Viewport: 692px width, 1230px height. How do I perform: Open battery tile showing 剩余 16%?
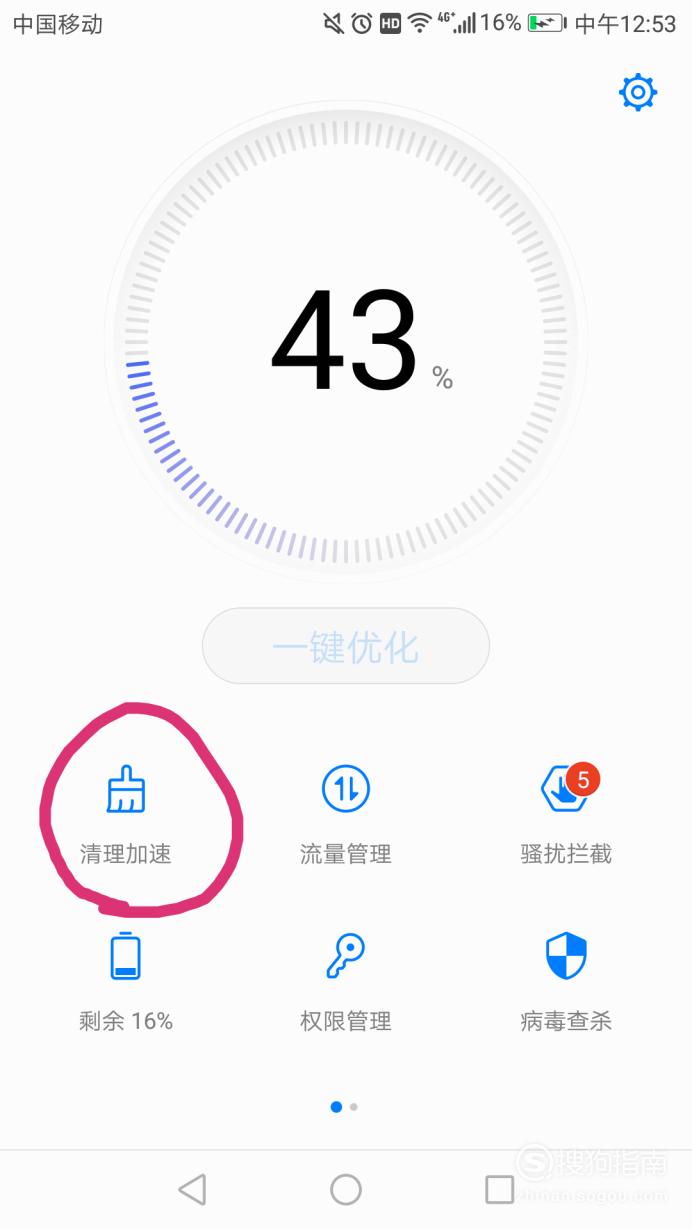pos(126,982)
